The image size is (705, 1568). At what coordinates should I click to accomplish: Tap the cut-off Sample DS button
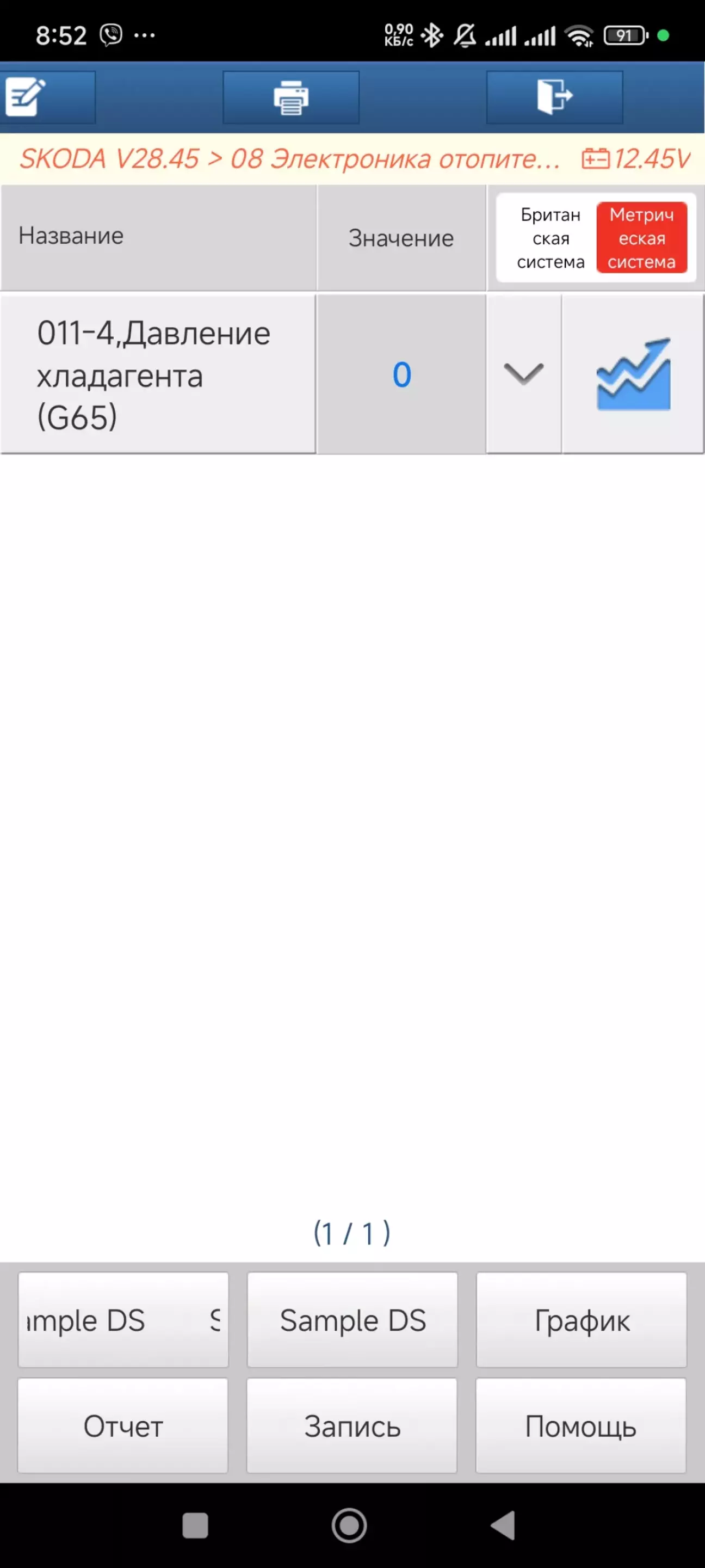click(x=123, y=1320)
